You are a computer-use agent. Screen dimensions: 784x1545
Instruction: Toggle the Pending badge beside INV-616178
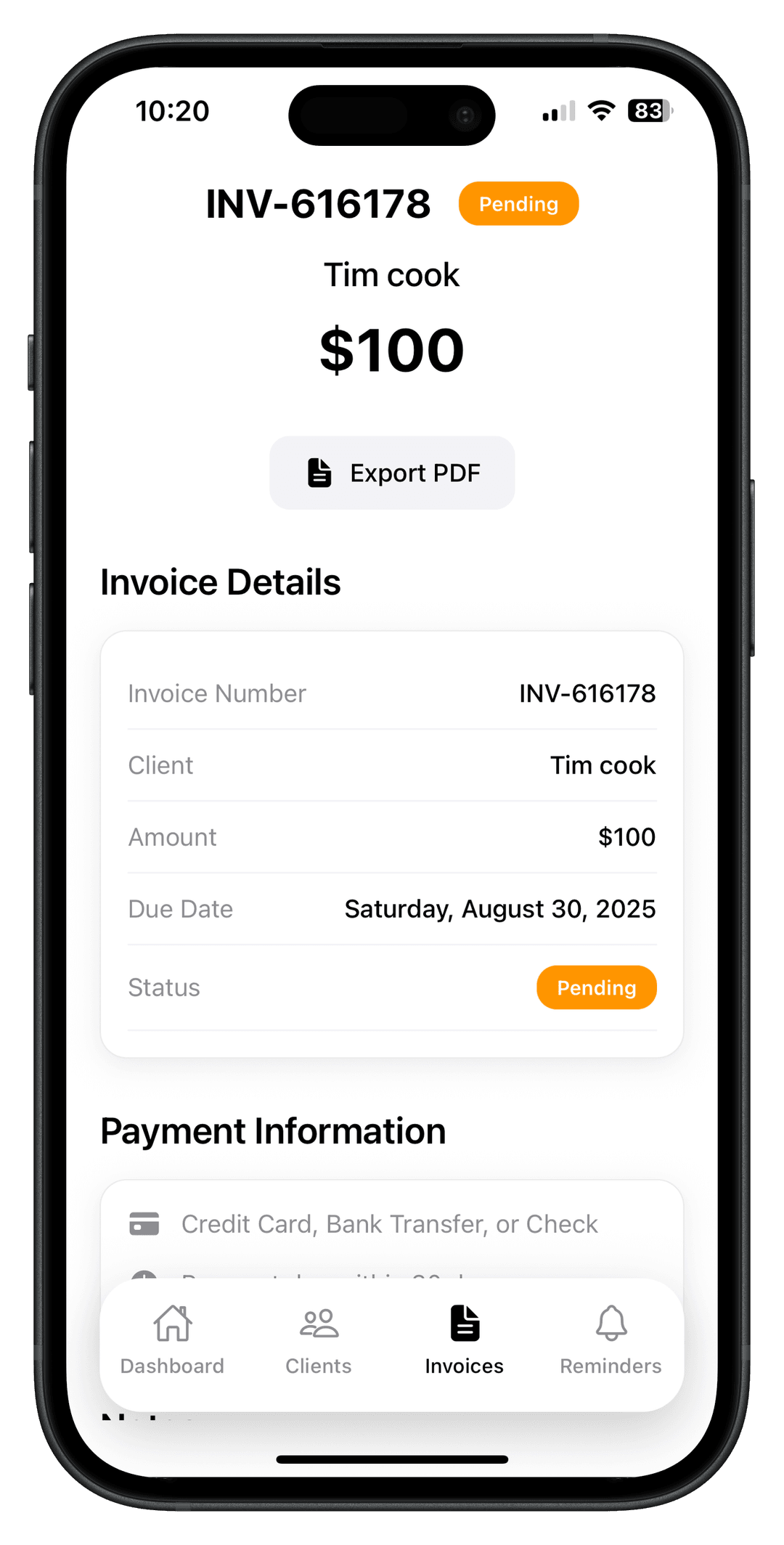[518, 204]
